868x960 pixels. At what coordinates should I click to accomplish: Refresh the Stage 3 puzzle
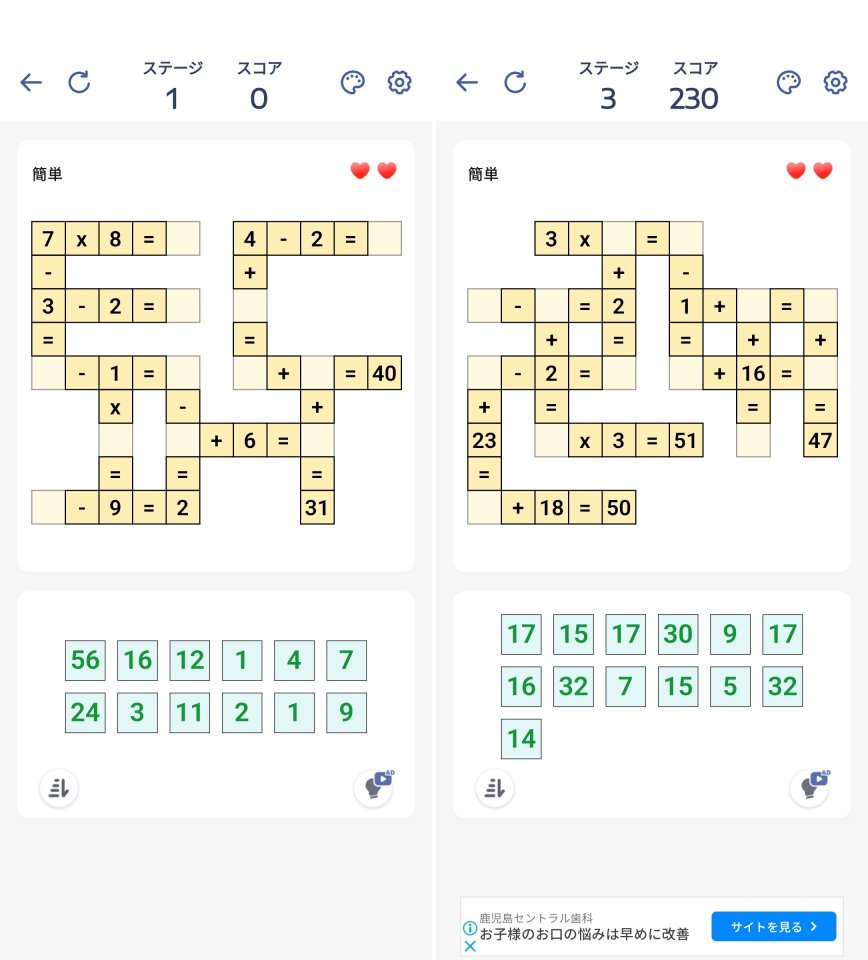(x=516, y=83)
